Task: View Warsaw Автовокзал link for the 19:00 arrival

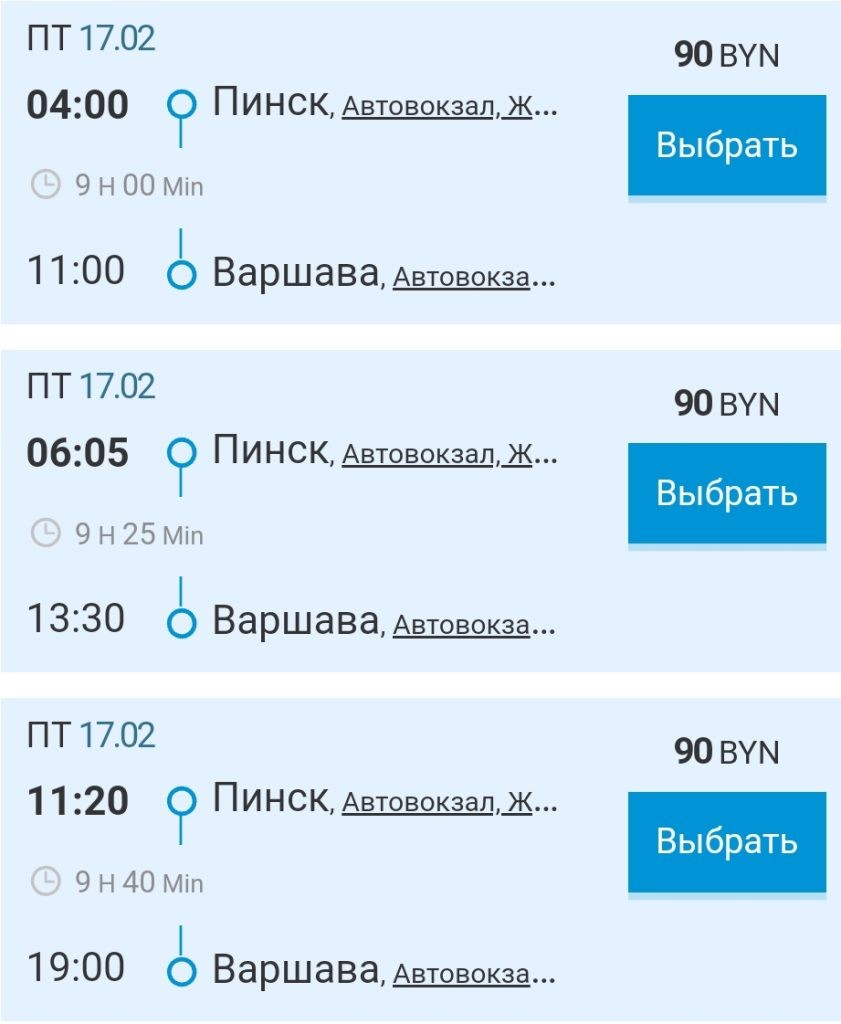Action: 473,974
